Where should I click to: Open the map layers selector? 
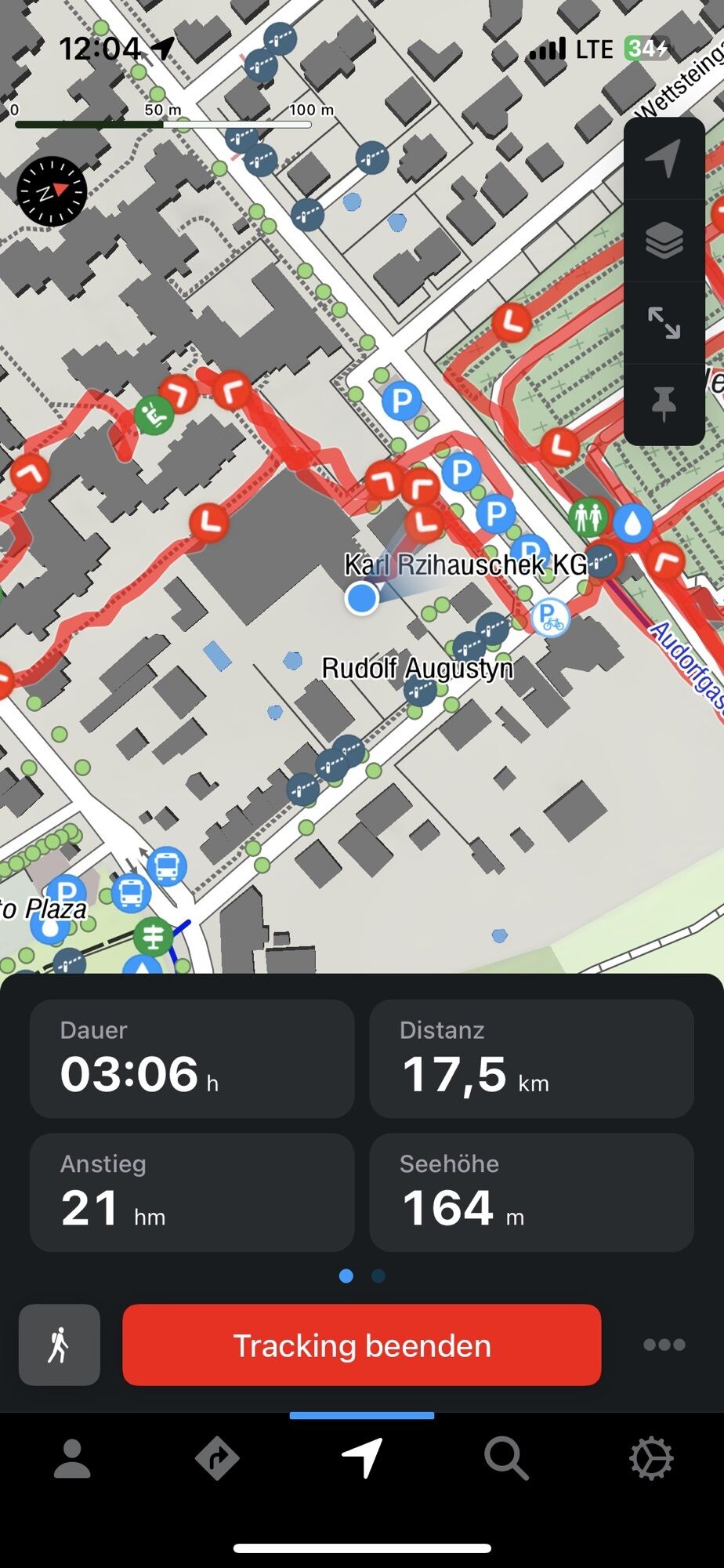click(x=664, y=241)
